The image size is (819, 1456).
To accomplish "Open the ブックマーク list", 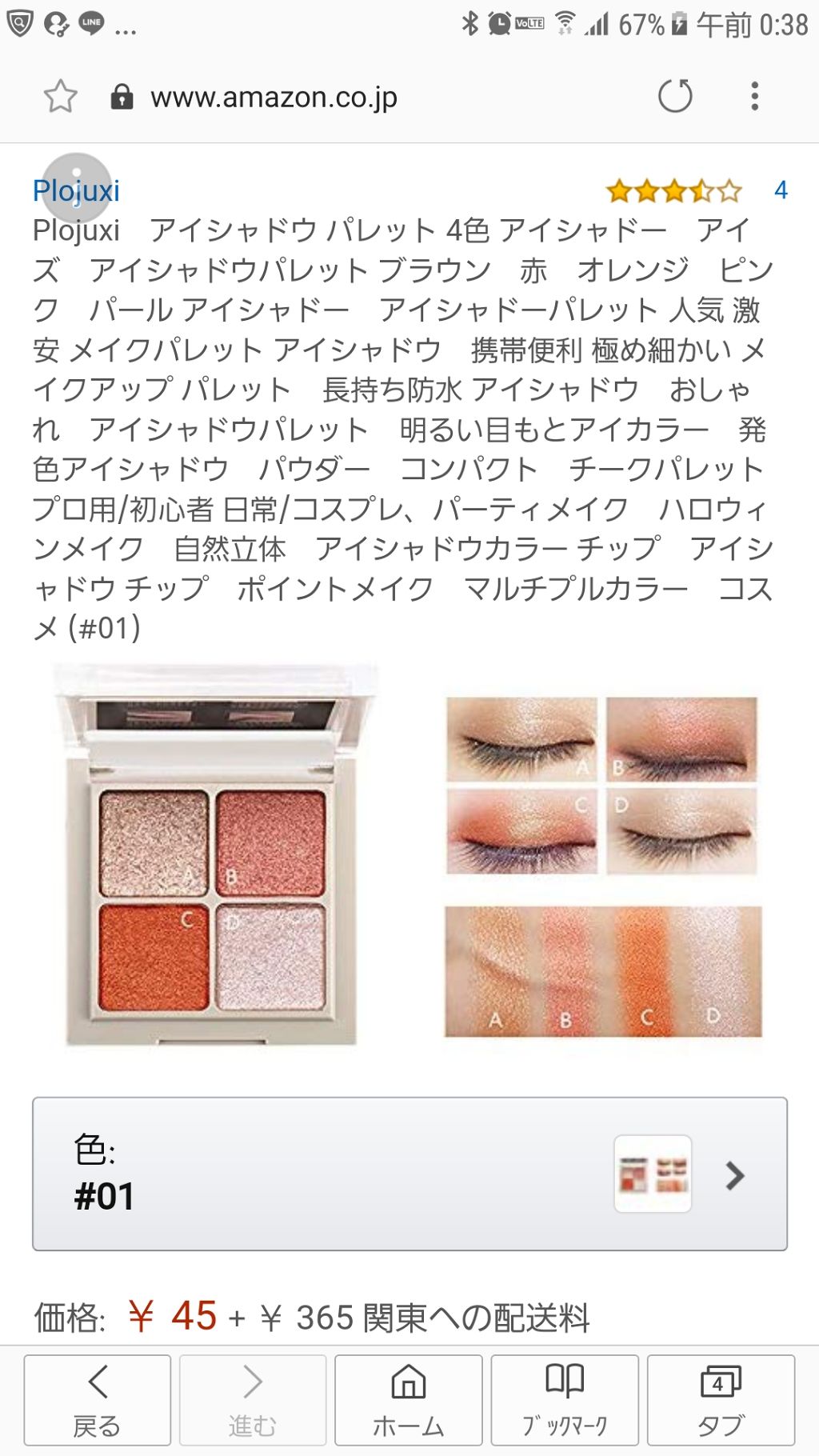I will [565, 1399].
